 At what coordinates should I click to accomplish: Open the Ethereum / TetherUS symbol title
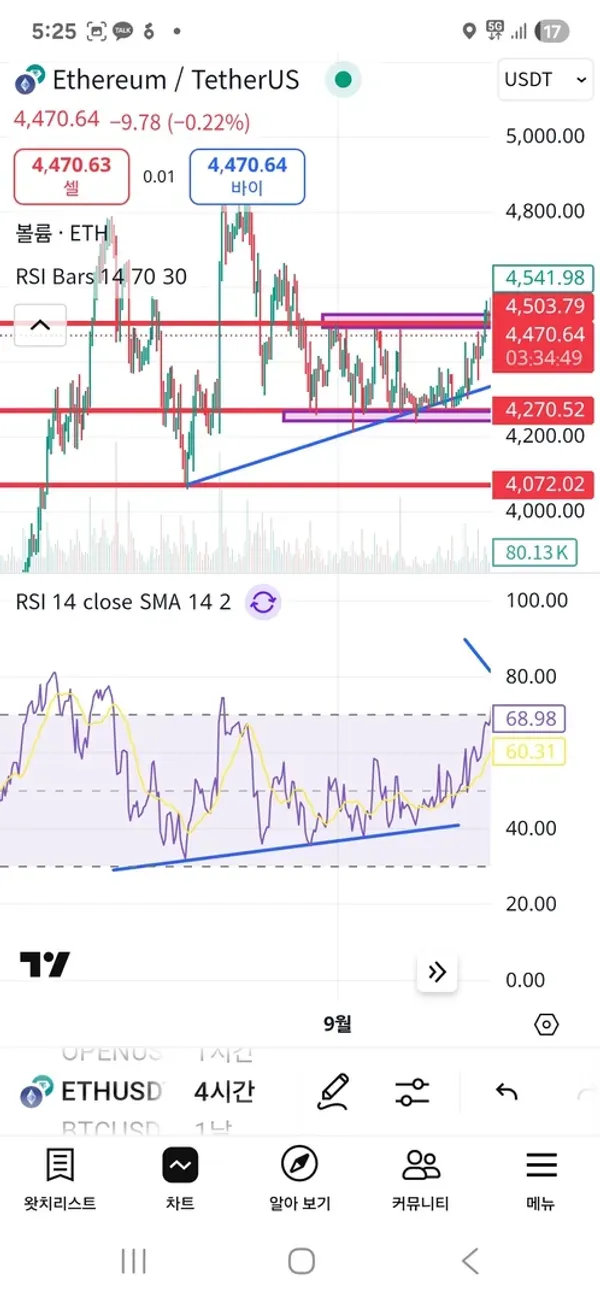[175, 80]
